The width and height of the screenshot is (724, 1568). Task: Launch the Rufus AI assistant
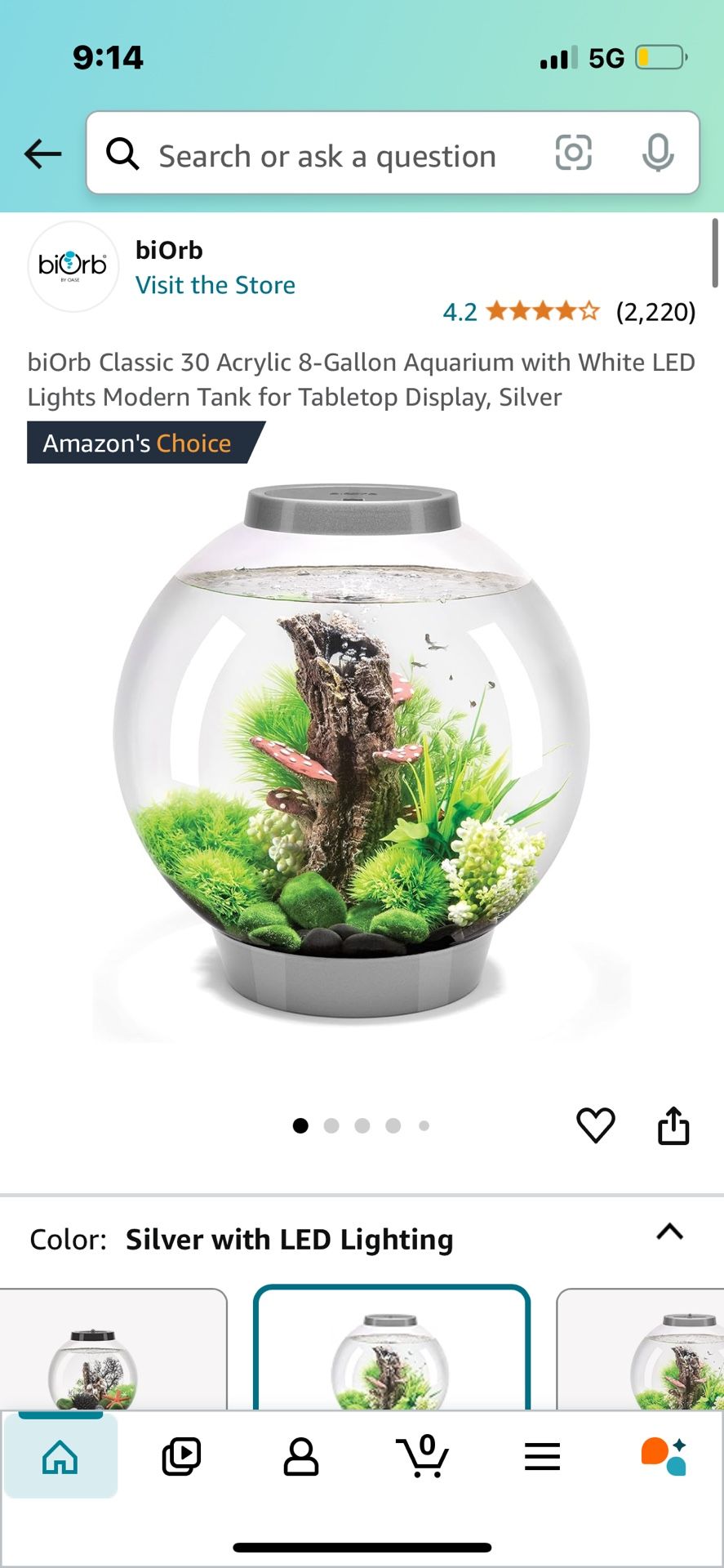click(x=663, y=1457)
